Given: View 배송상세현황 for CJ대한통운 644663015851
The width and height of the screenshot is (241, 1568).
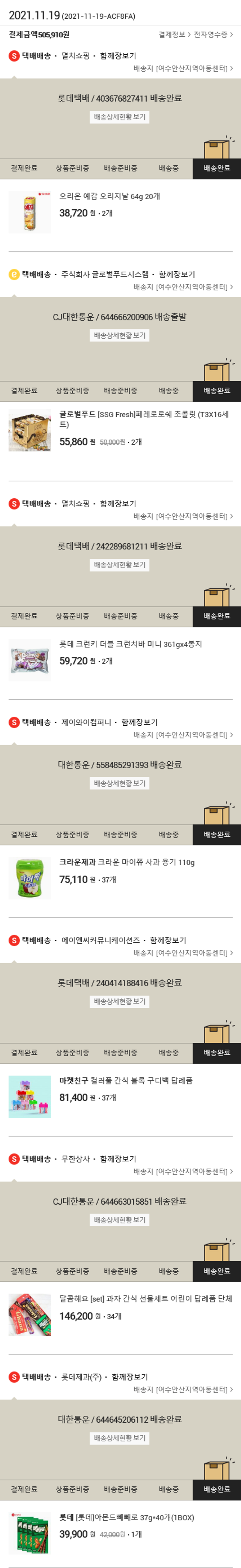Looking at the screenshot, I should (x=120, y=1220).
